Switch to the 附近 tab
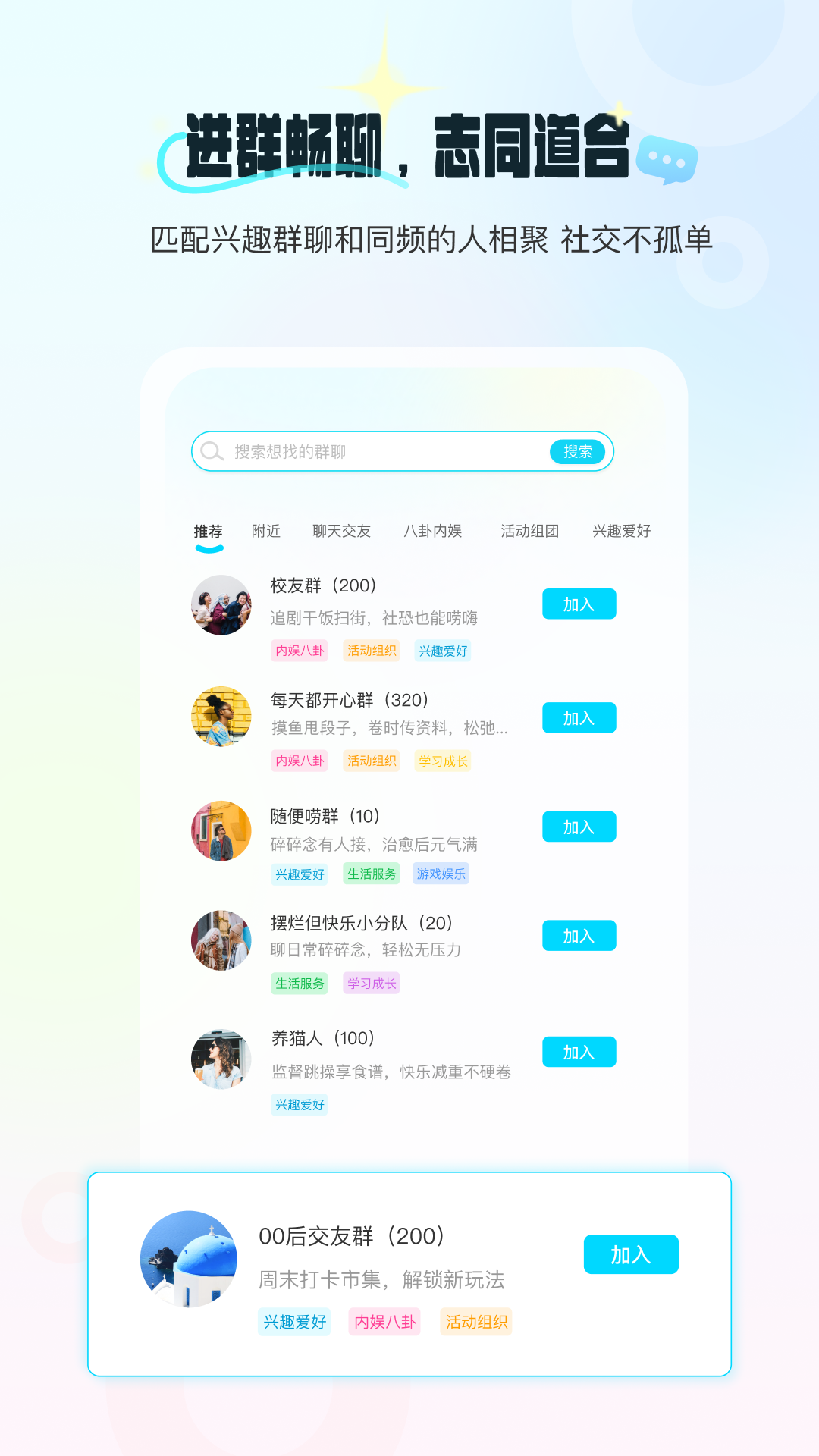 coord(265,532)
